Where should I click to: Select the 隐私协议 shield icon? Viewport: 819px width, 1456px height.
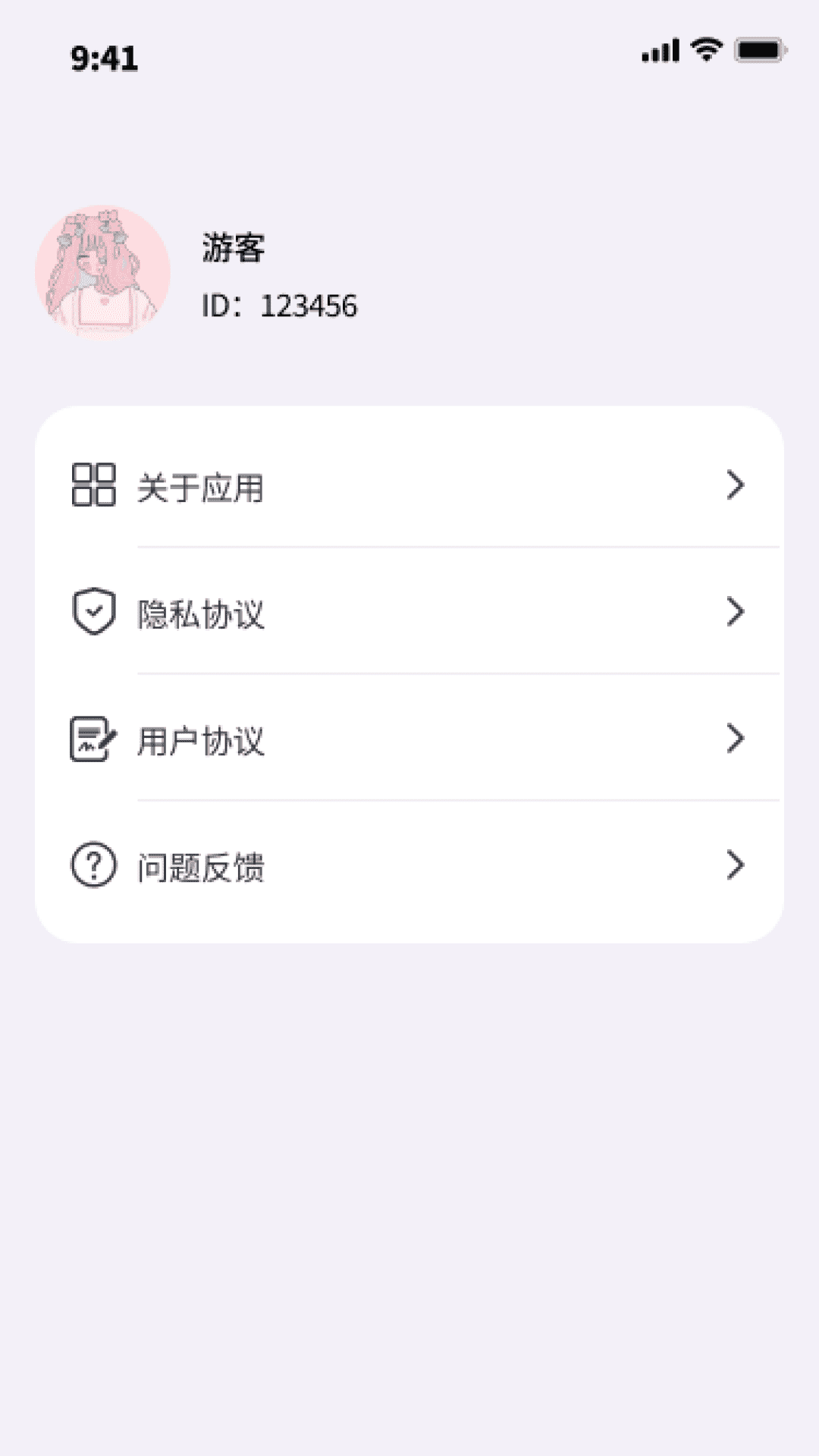click(x=91, y=610)
